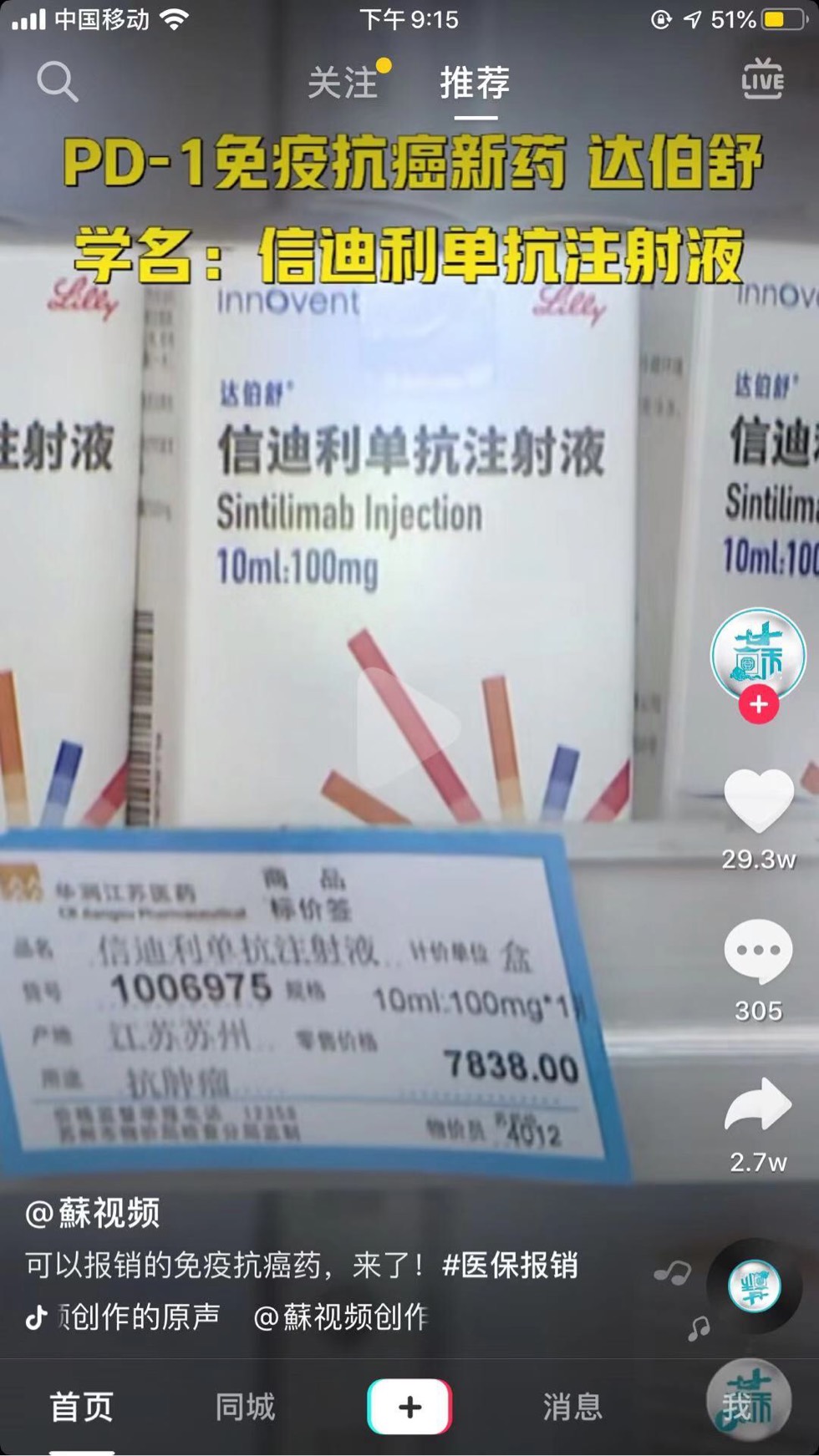Open the comments bubble icon

coord(758,951)
